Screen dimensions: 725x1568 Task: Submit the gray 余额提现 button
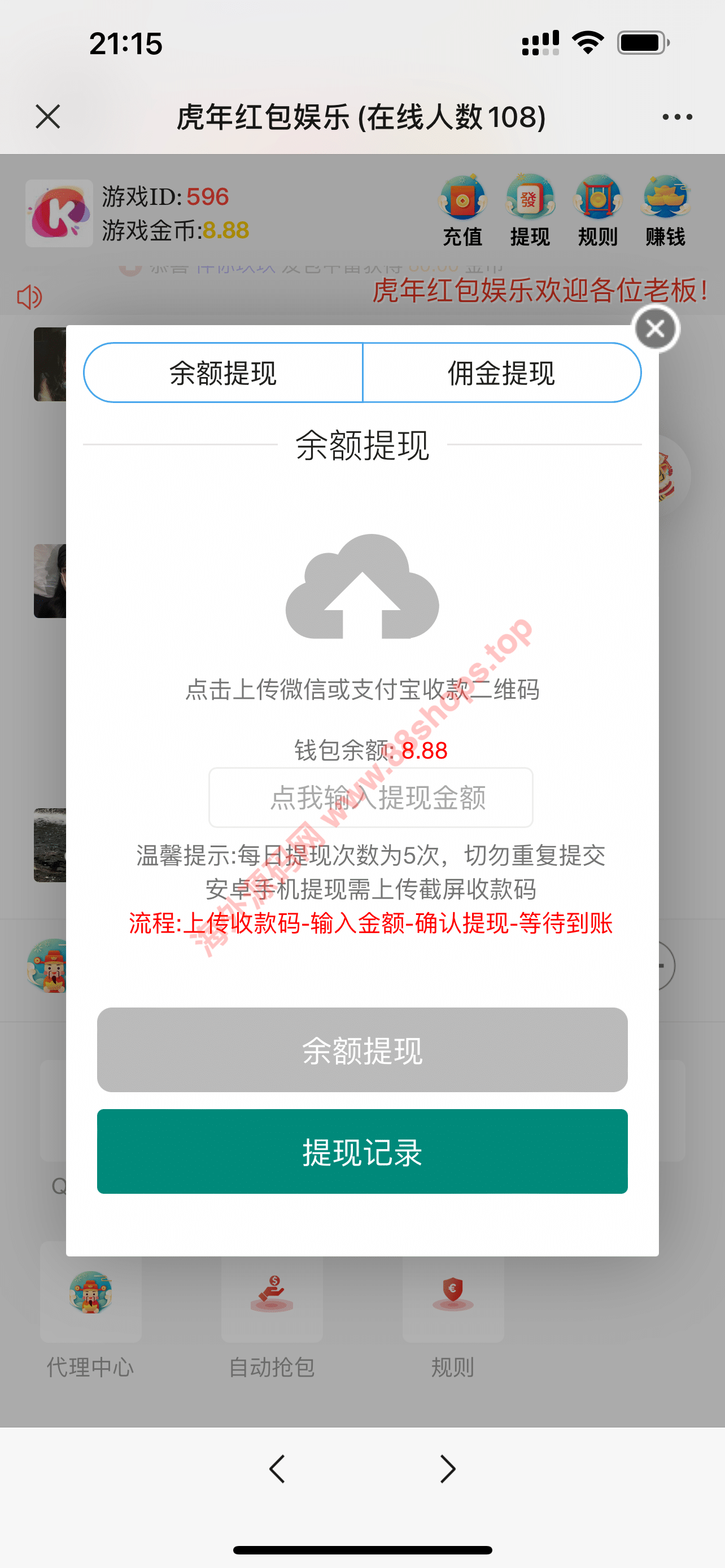(362, 1049)
